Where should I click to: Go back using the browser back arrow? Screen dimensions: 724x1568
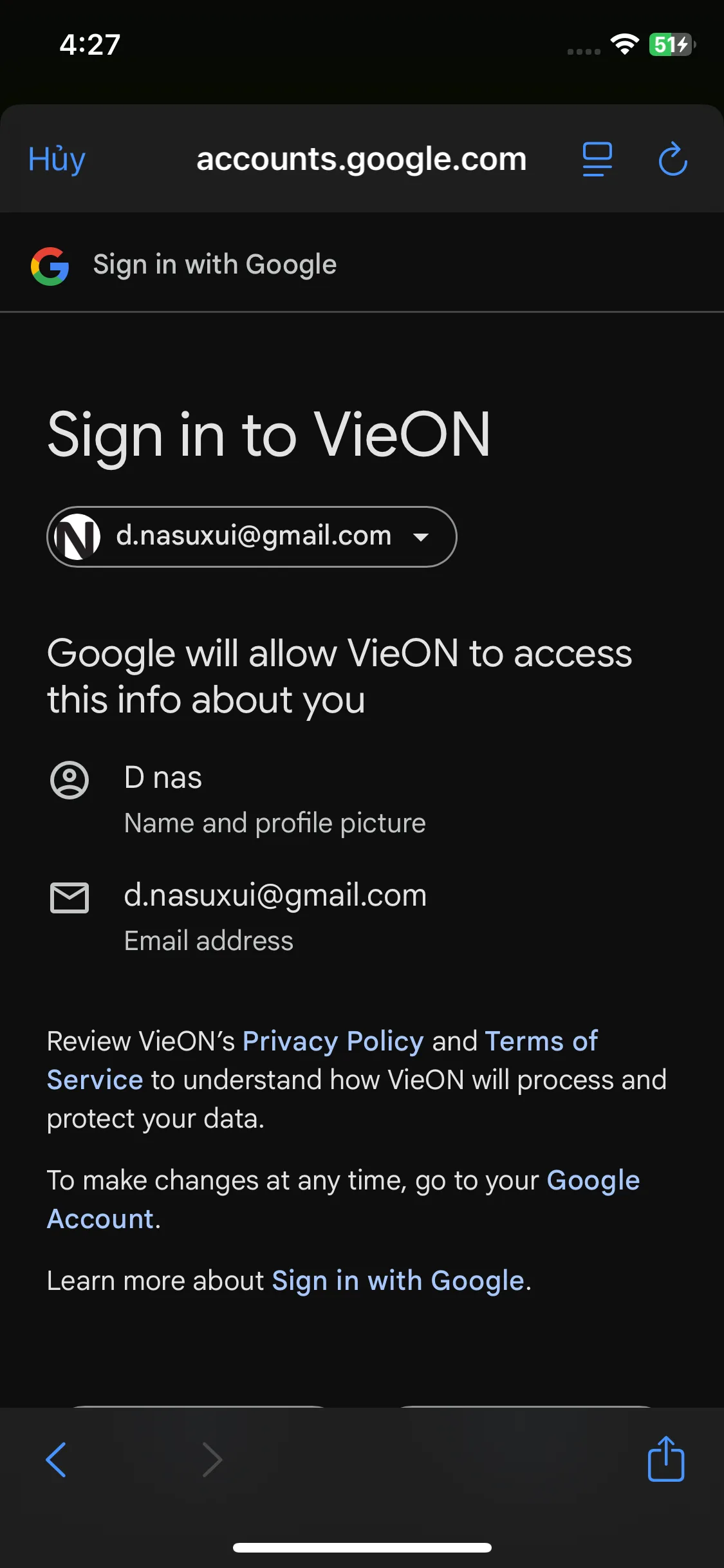57,1459
